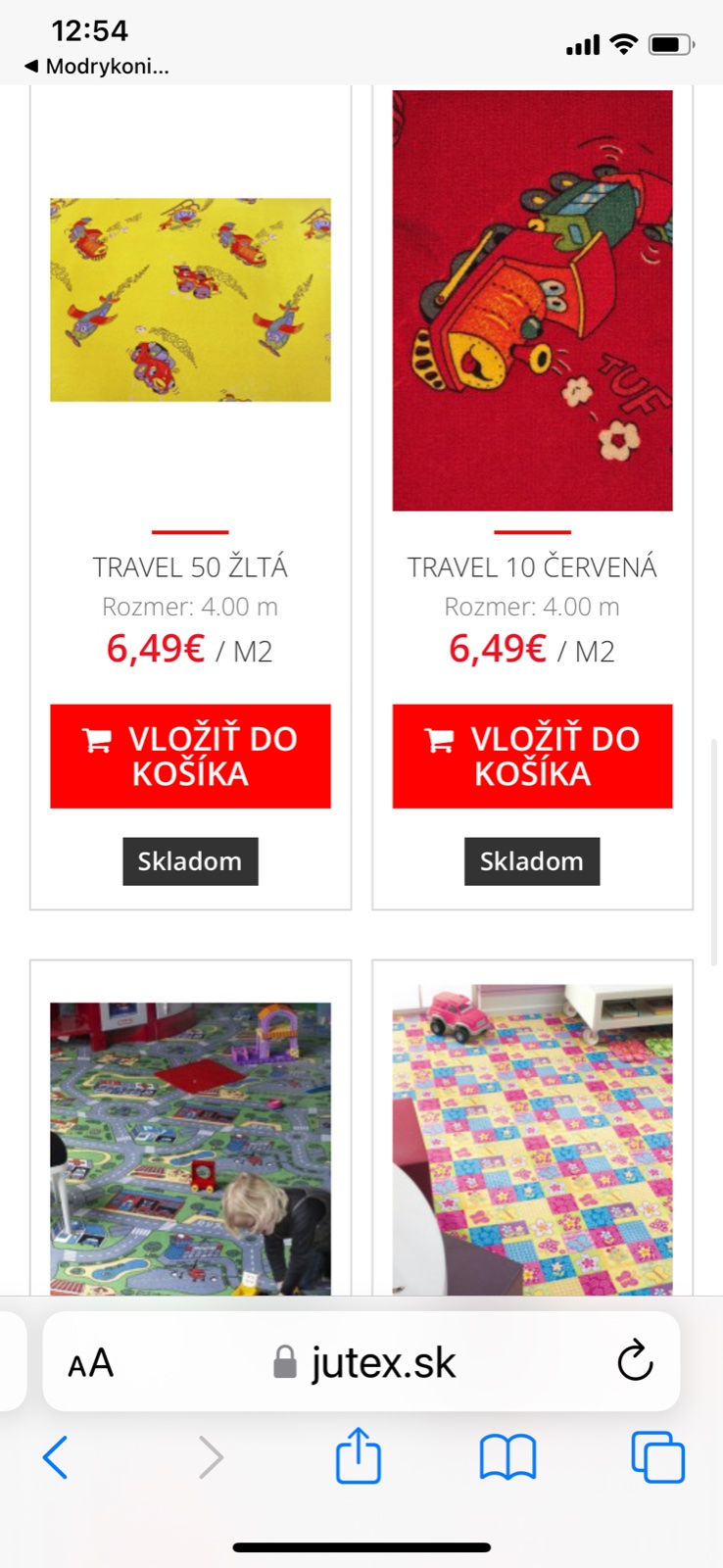Open the TRAVEL 50 ŽLTÁ title link

tap(190, 567)
